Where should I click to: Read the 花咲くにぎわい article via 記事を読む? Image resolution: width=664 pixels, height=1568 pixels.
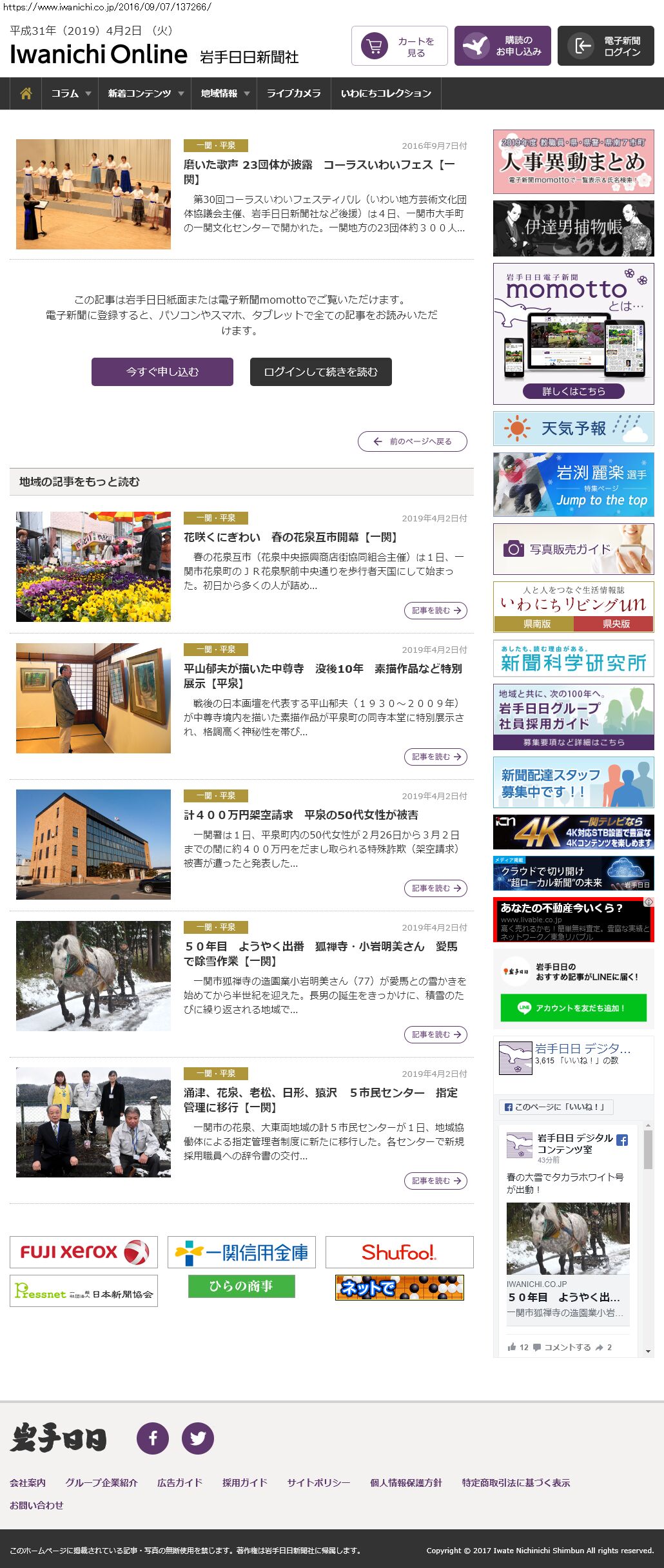coord(436,610)
